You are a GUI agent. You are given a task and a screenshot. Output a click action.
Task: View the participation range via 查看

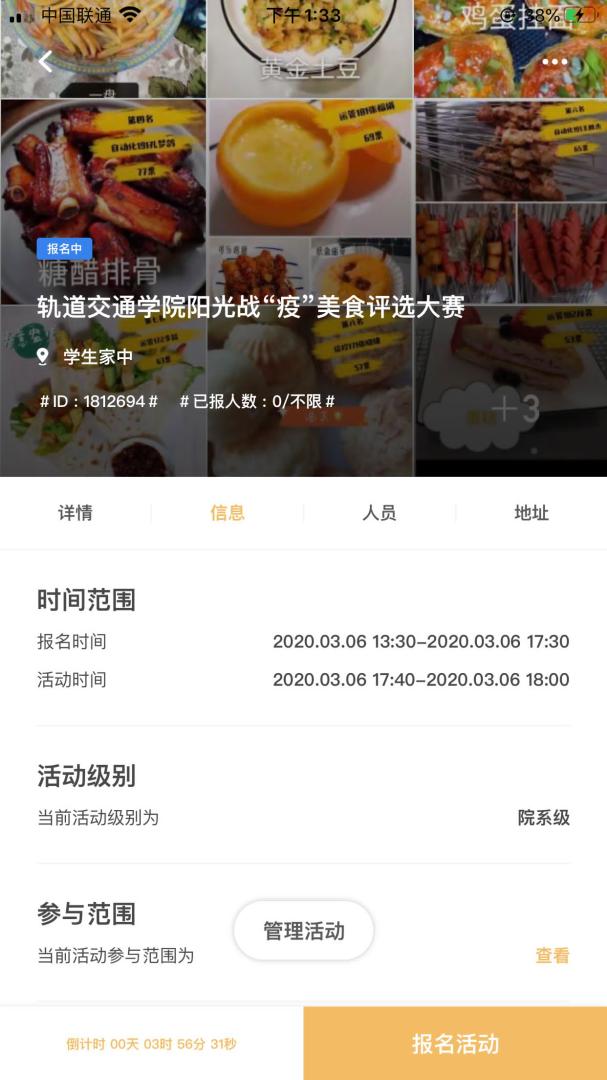(x=552, y=956)
